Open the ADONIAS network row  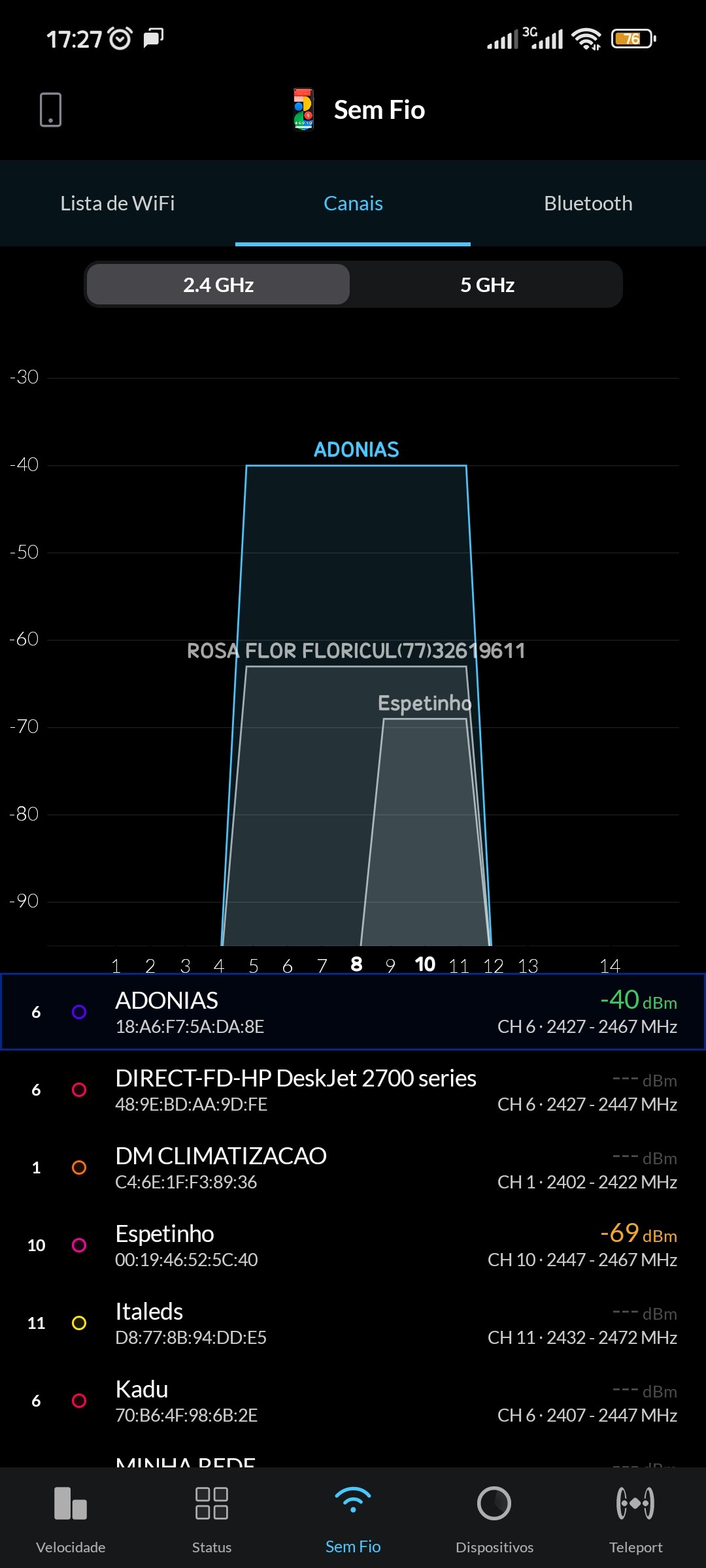pos(353,1012)
